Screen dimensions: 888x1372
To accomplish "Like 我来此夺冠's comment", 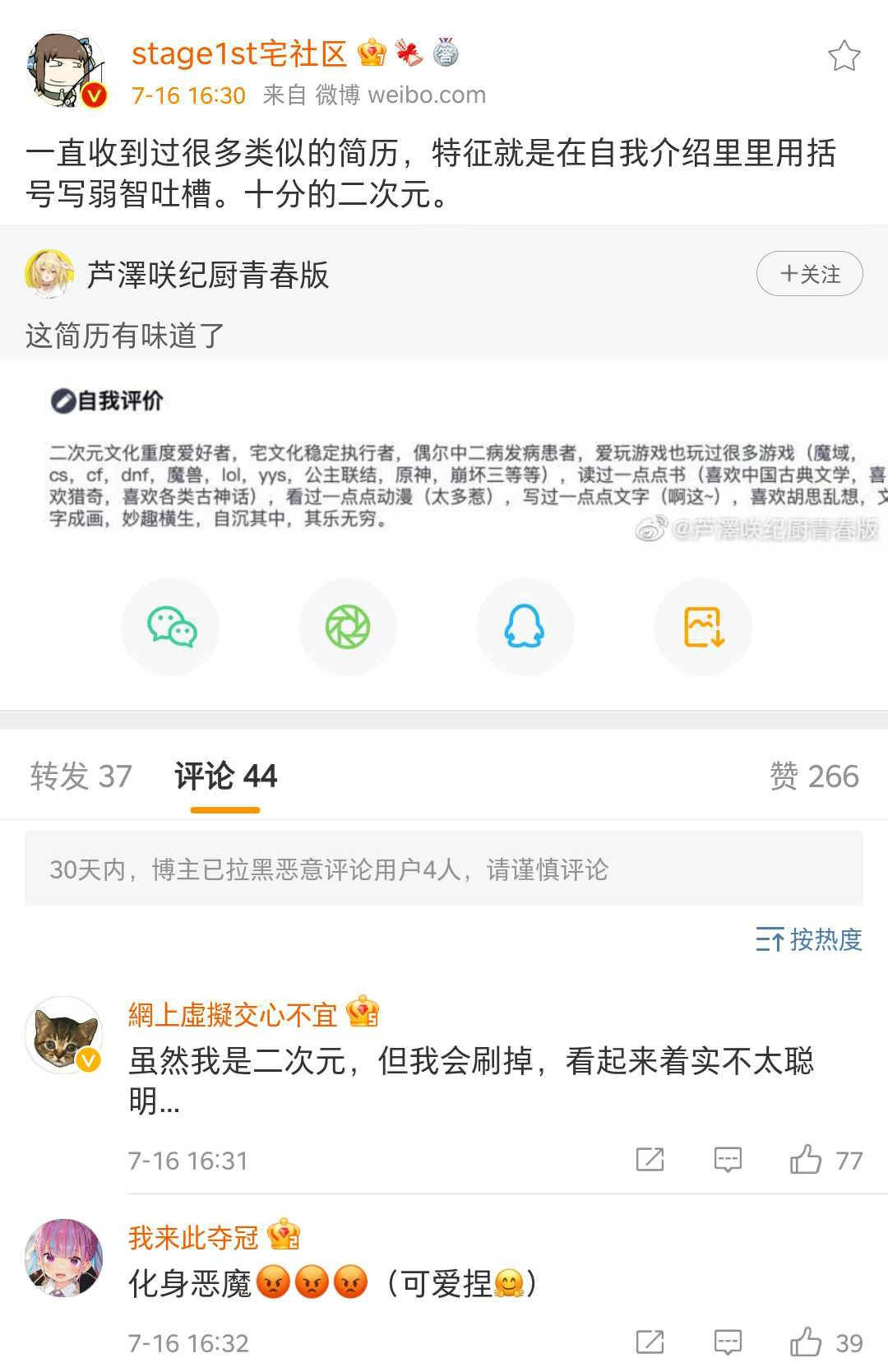I will coord(807,1342).
